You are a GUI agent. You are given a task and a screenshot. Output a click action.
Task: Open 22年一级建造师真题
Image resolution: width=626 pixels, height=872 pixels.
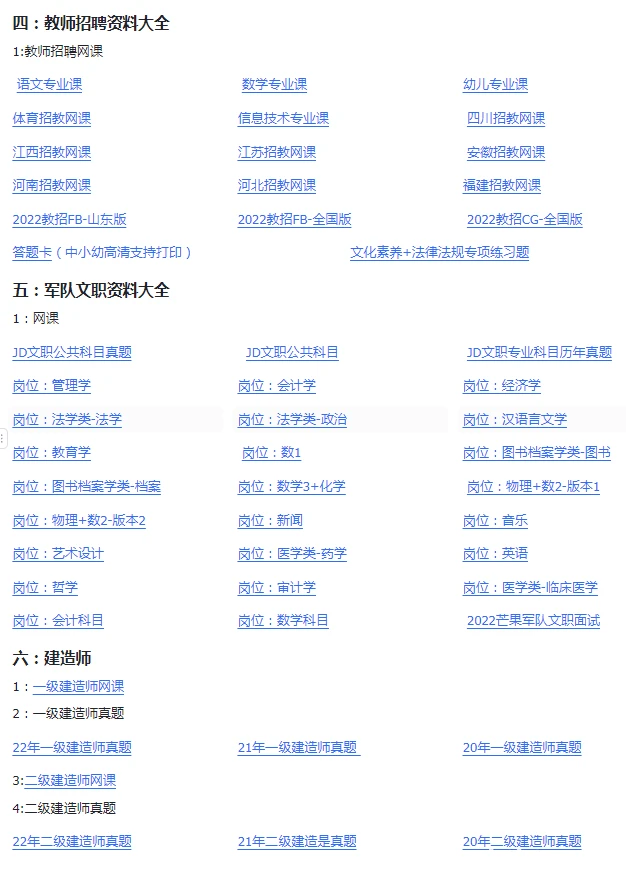tap(72, 748)
